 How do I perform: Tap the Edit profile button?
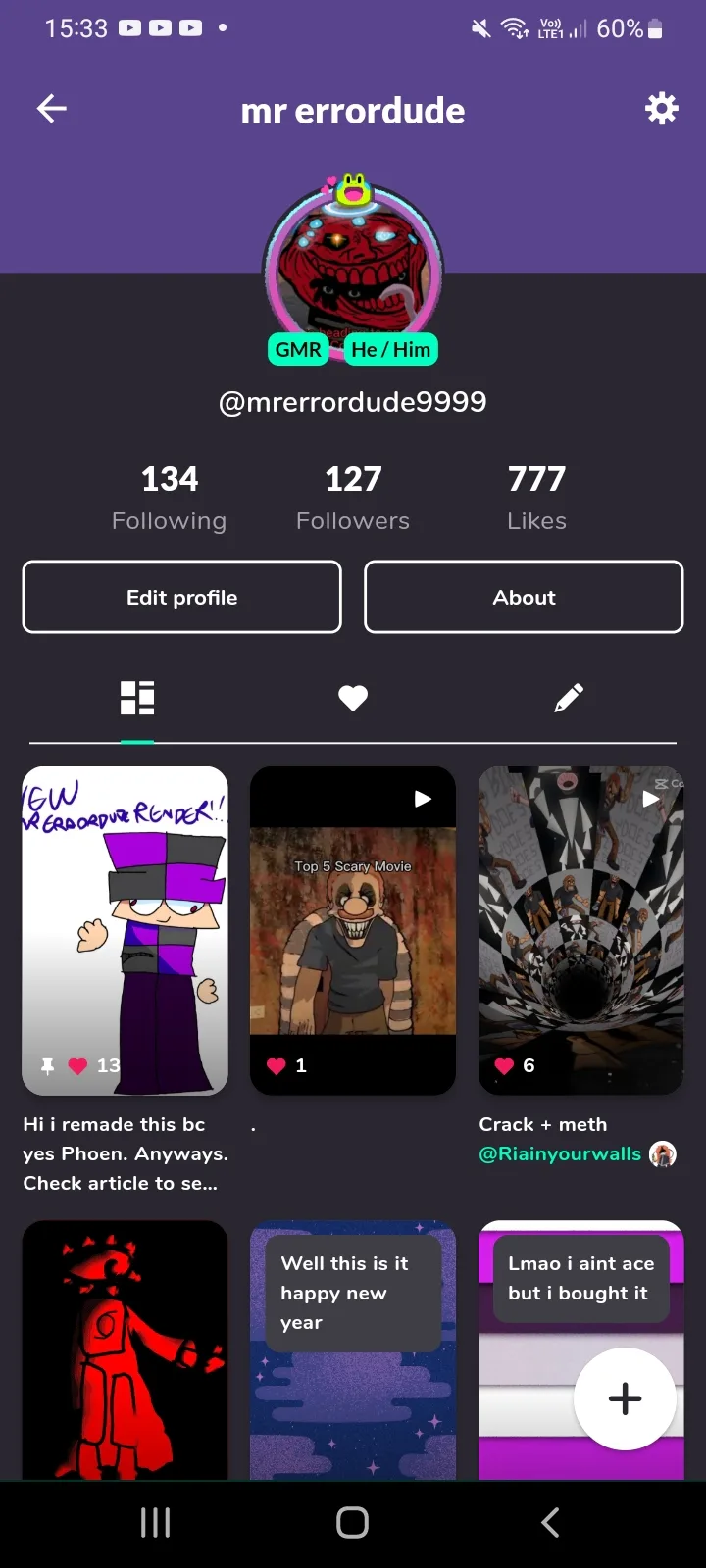(182, 597)
